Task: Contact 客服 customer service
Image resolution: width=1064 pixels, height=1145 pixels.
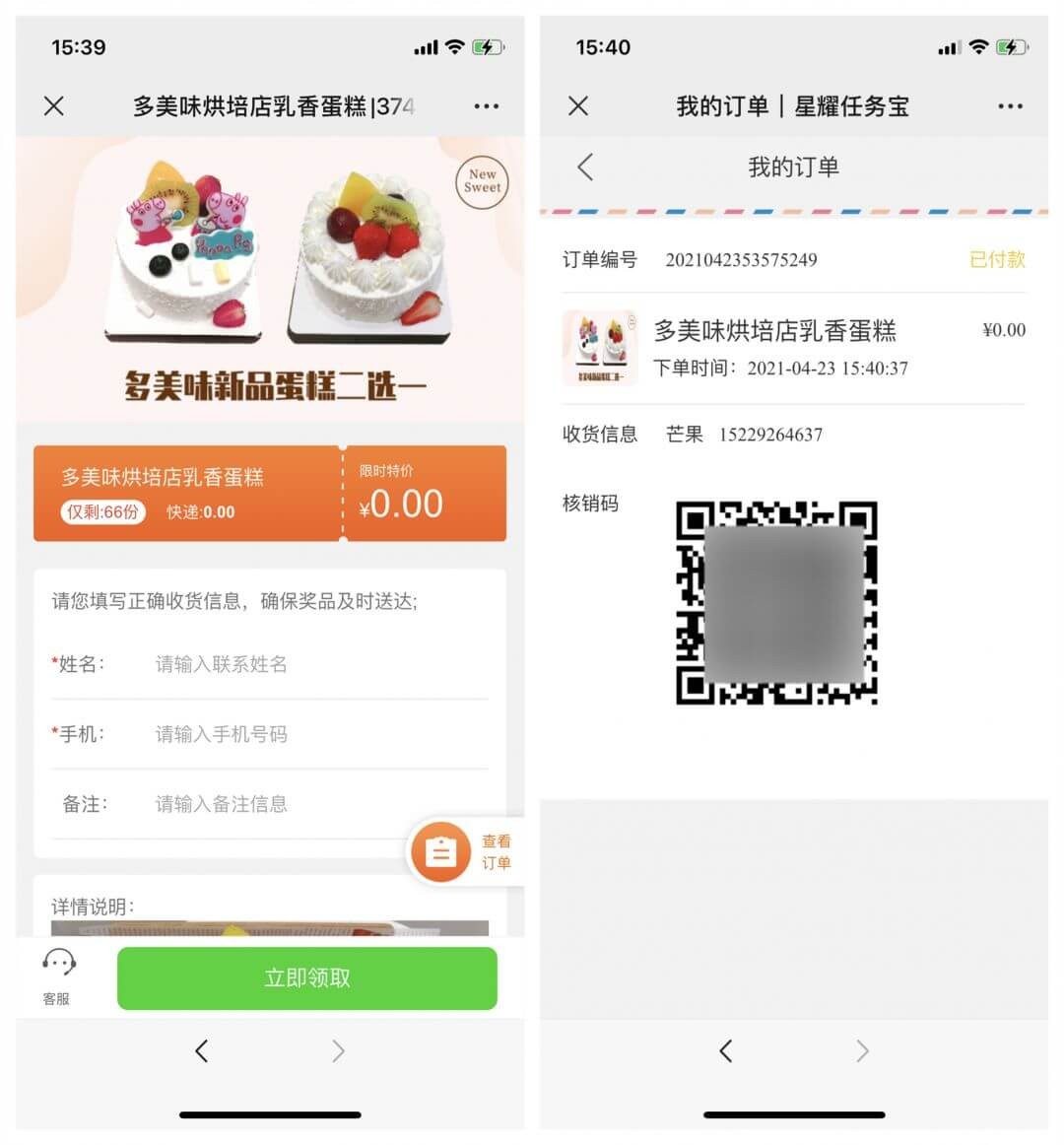Action: 57,976
